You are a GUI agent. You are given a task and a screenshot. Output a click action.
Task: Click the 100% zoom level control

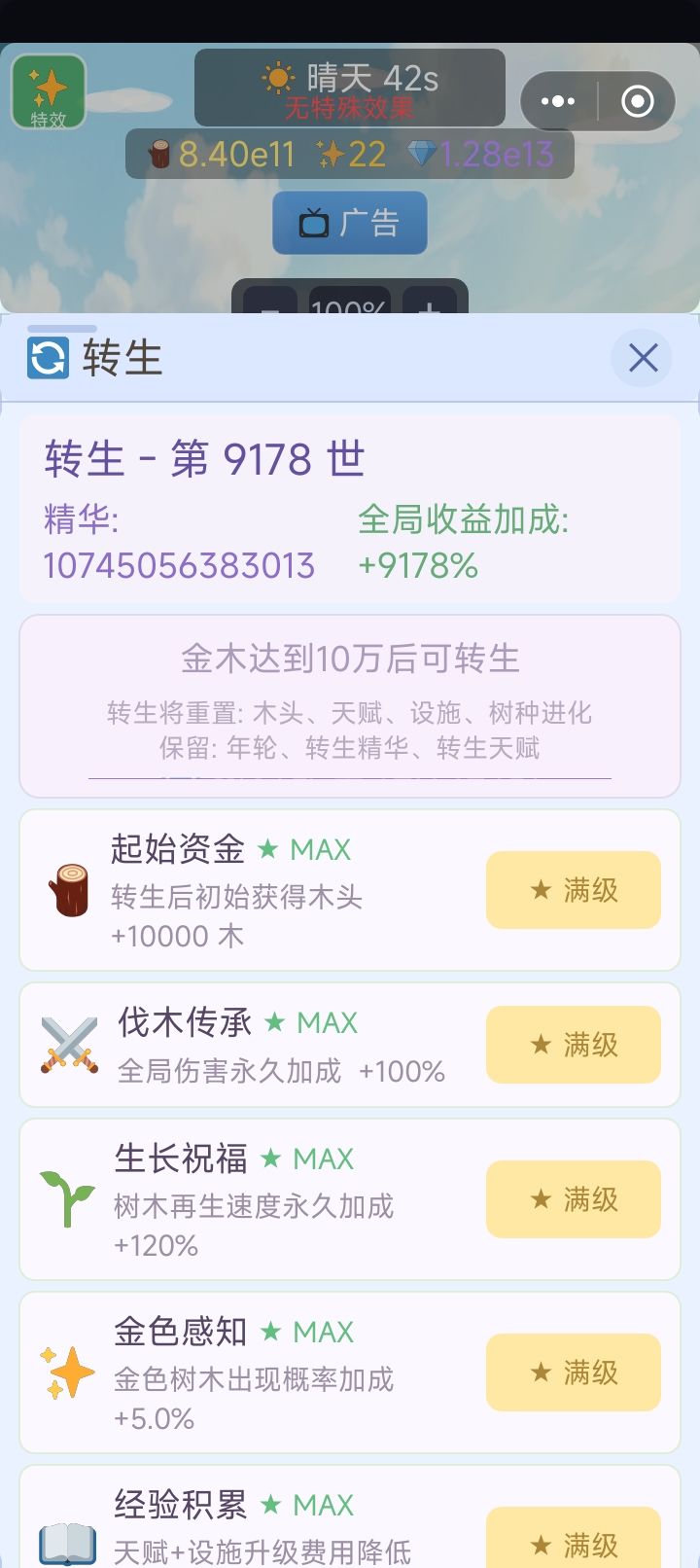click(348, 304)
